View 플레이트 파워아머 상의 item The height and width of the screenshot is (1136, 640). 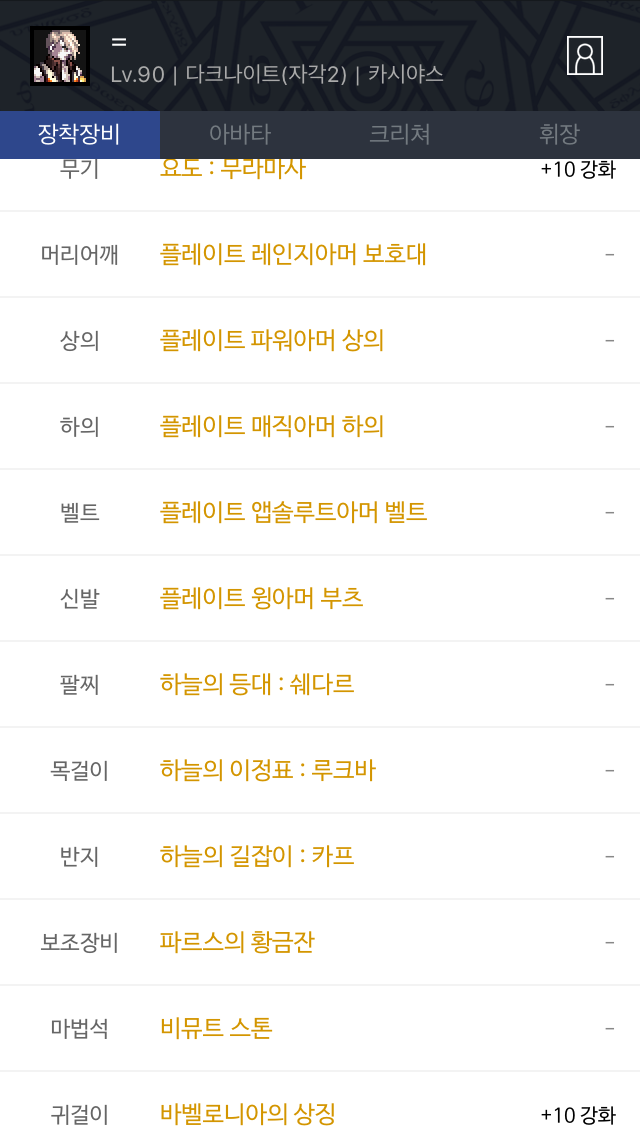coord(272,340)
